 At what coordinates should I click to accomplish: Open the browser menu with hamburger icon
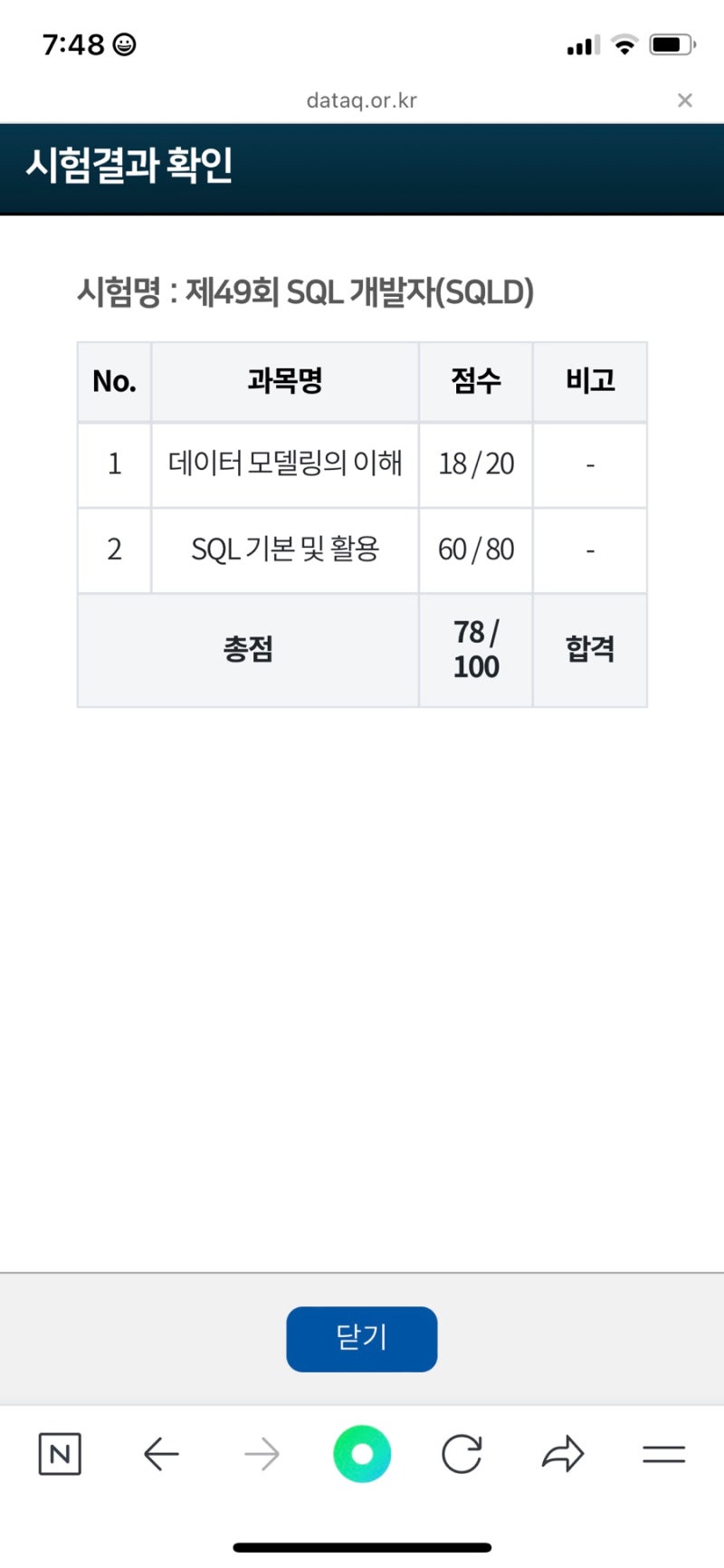[x=663, y=1455]
